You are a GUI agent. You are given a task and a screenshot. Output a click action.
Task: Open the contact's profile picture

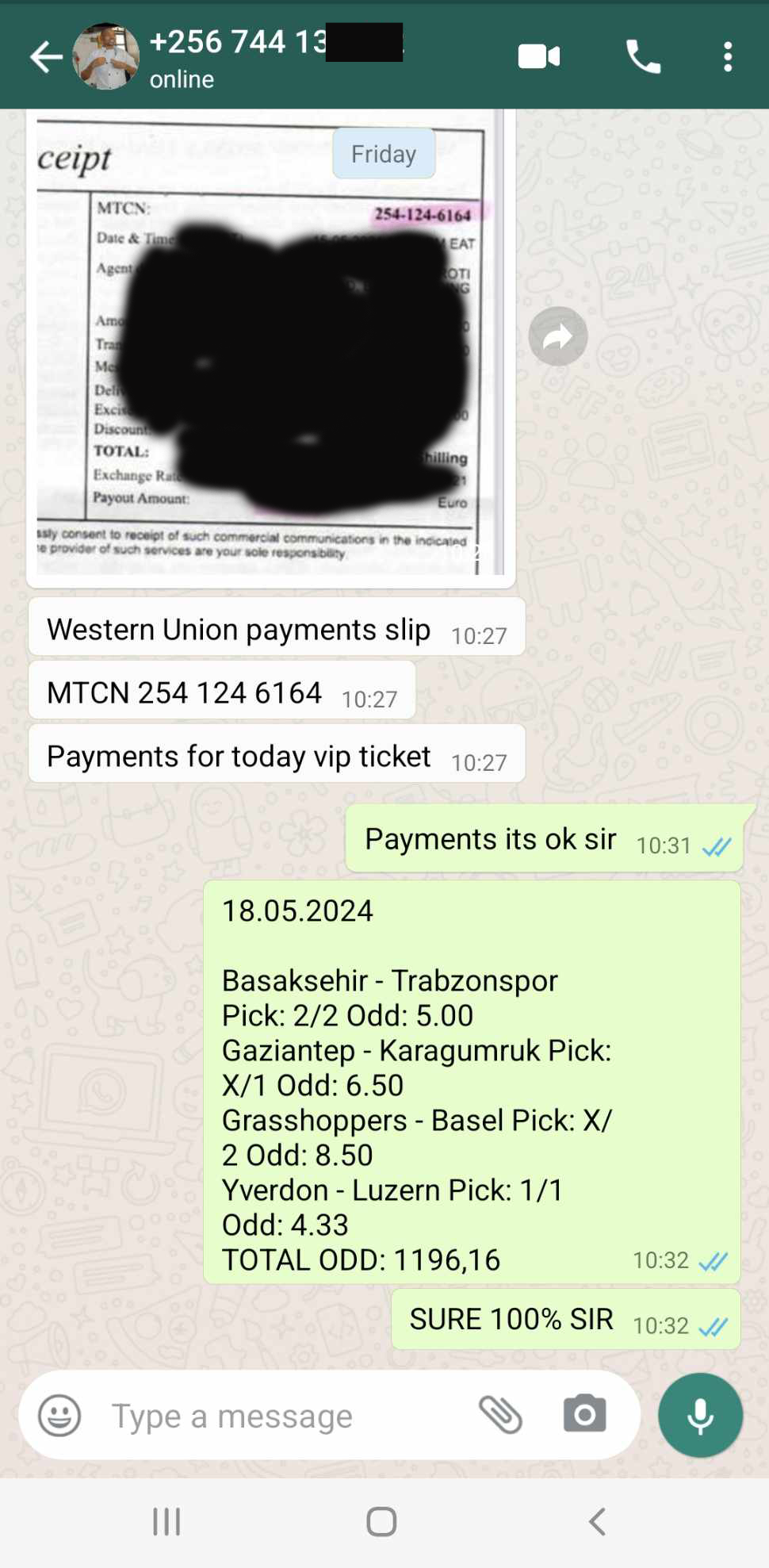pyautogui.click(x=106, y=56)
